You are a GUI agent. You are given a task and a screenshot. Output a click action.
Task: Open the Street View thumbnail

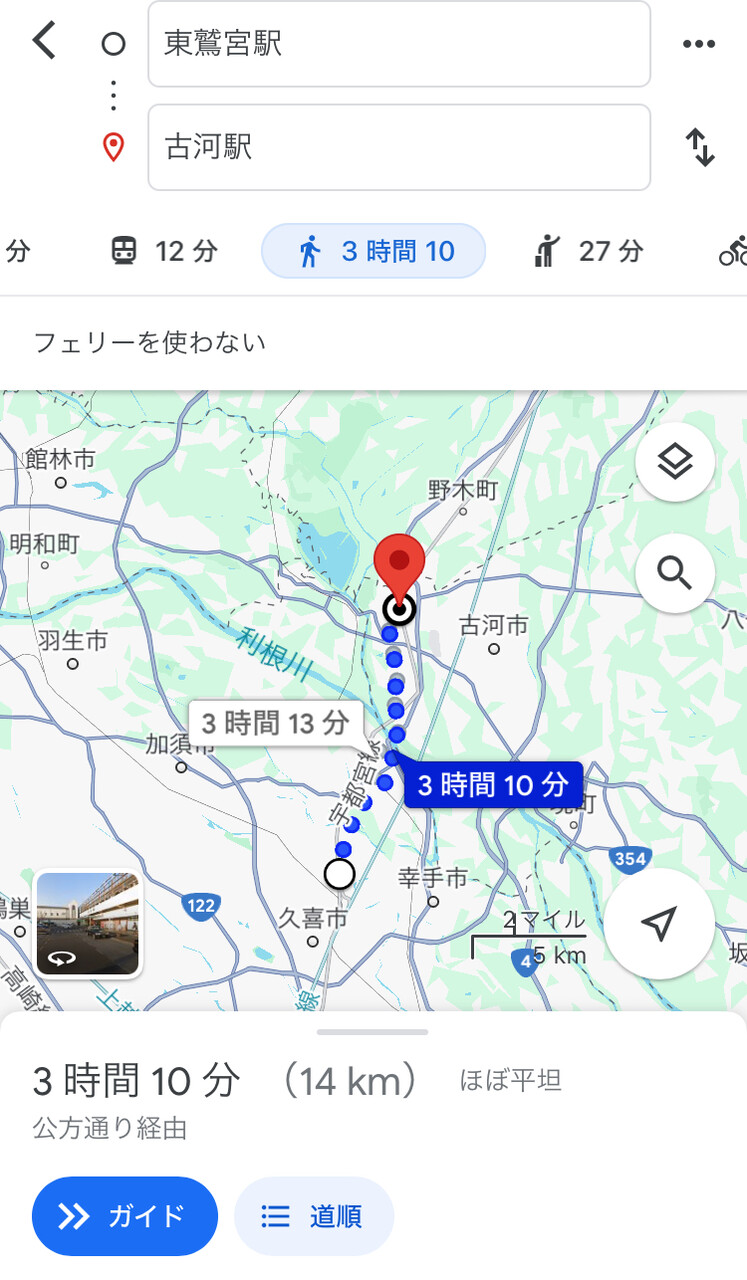click(88, 923)
